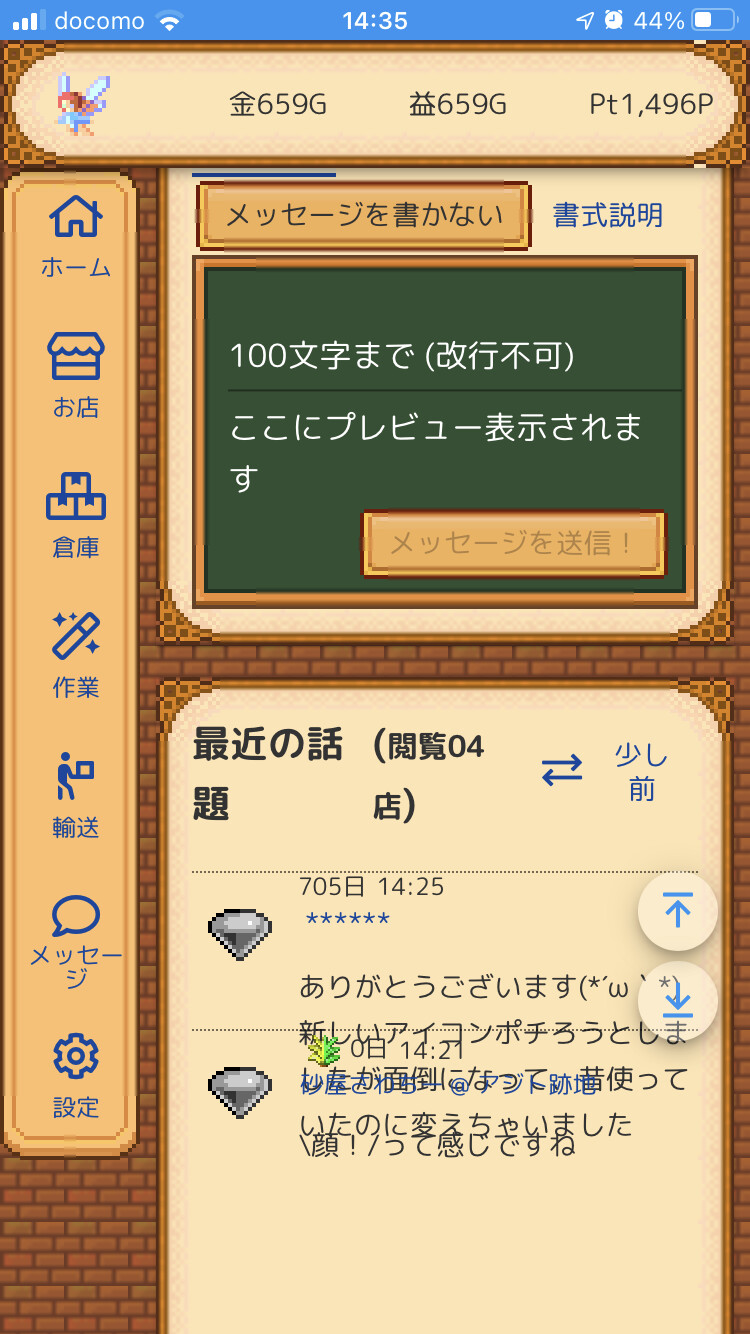This screenshot has width=750, height=1334.
Task: Switch to the 作業 section
Action: tap(76, 657)
